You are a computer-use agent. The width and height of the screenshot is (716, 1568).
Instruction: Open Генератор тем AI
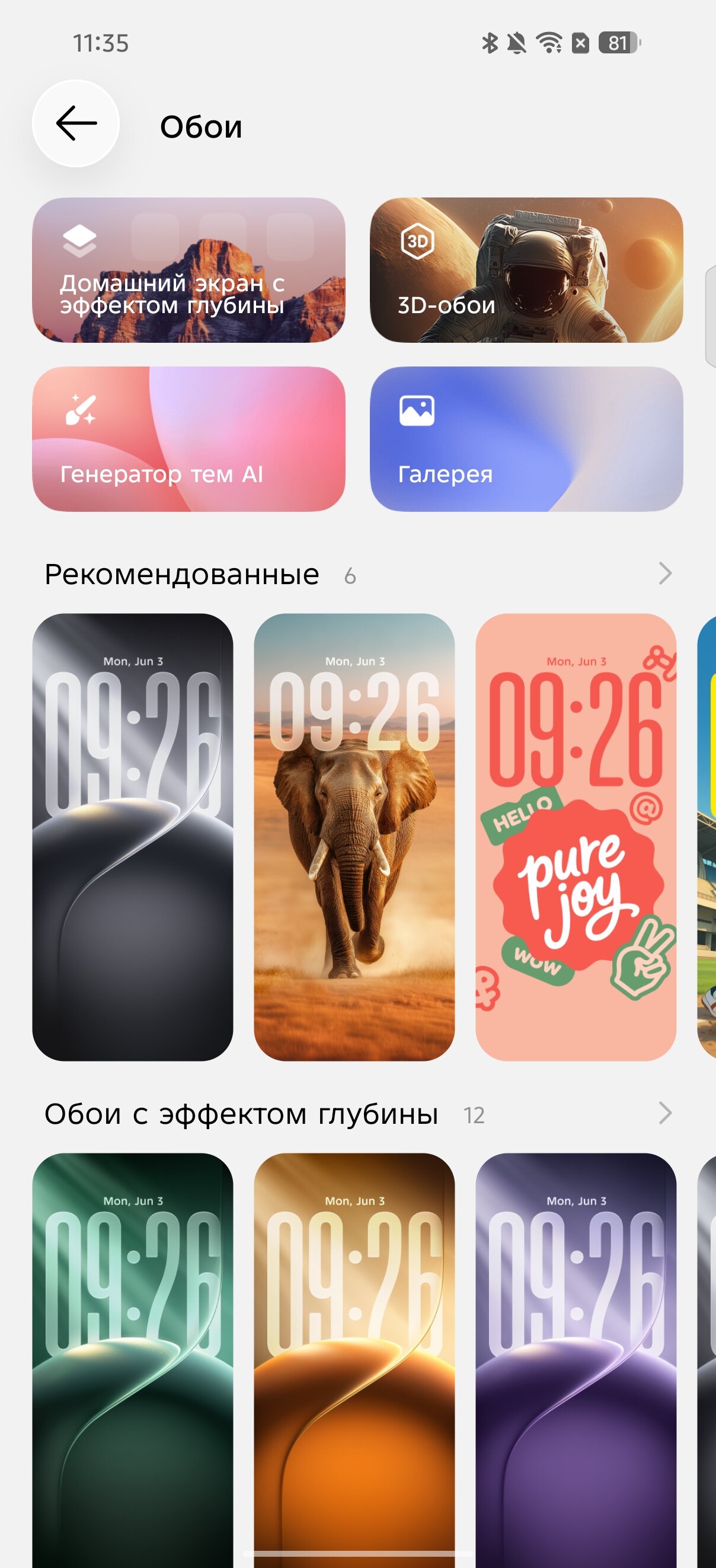188,438
